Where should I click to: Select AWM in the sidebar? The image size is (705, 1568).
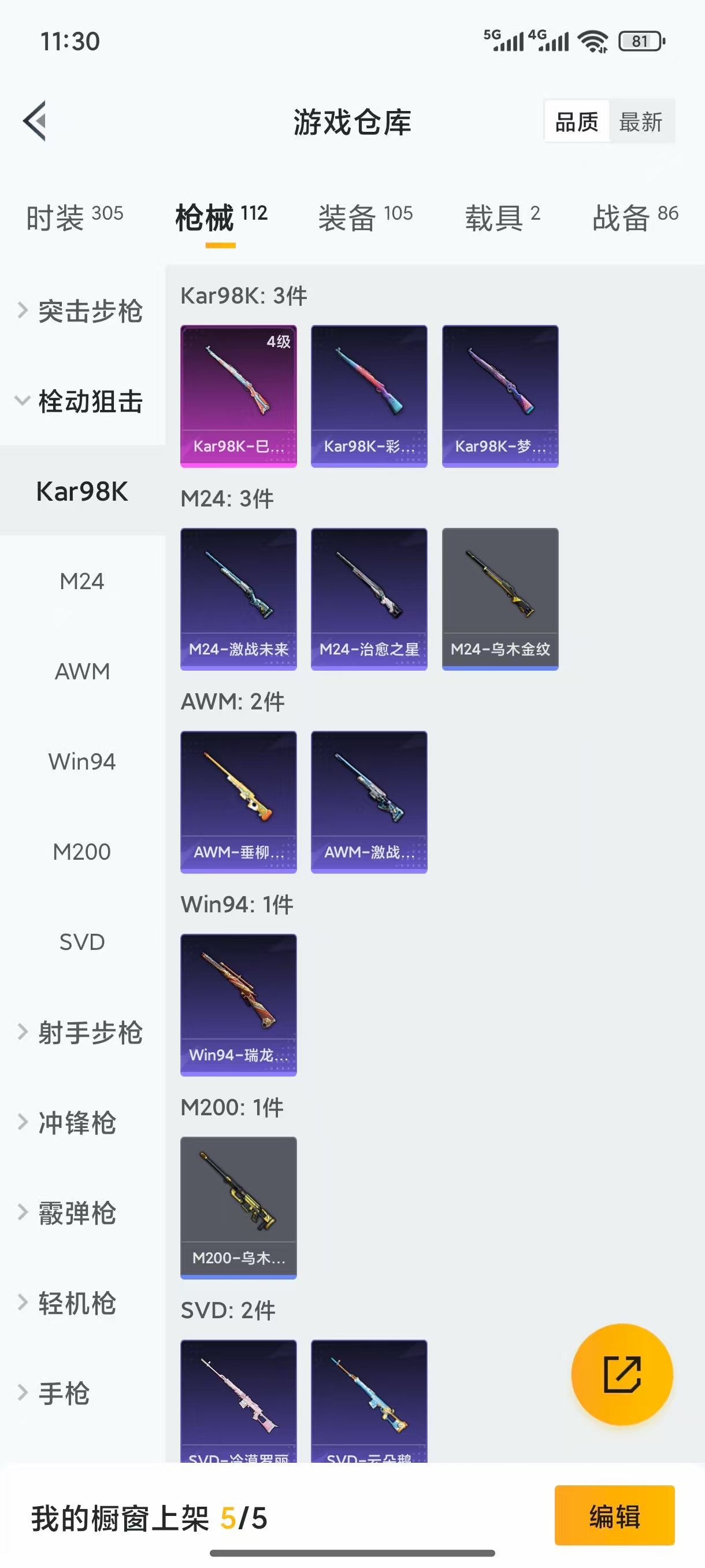tap(82, 671)
